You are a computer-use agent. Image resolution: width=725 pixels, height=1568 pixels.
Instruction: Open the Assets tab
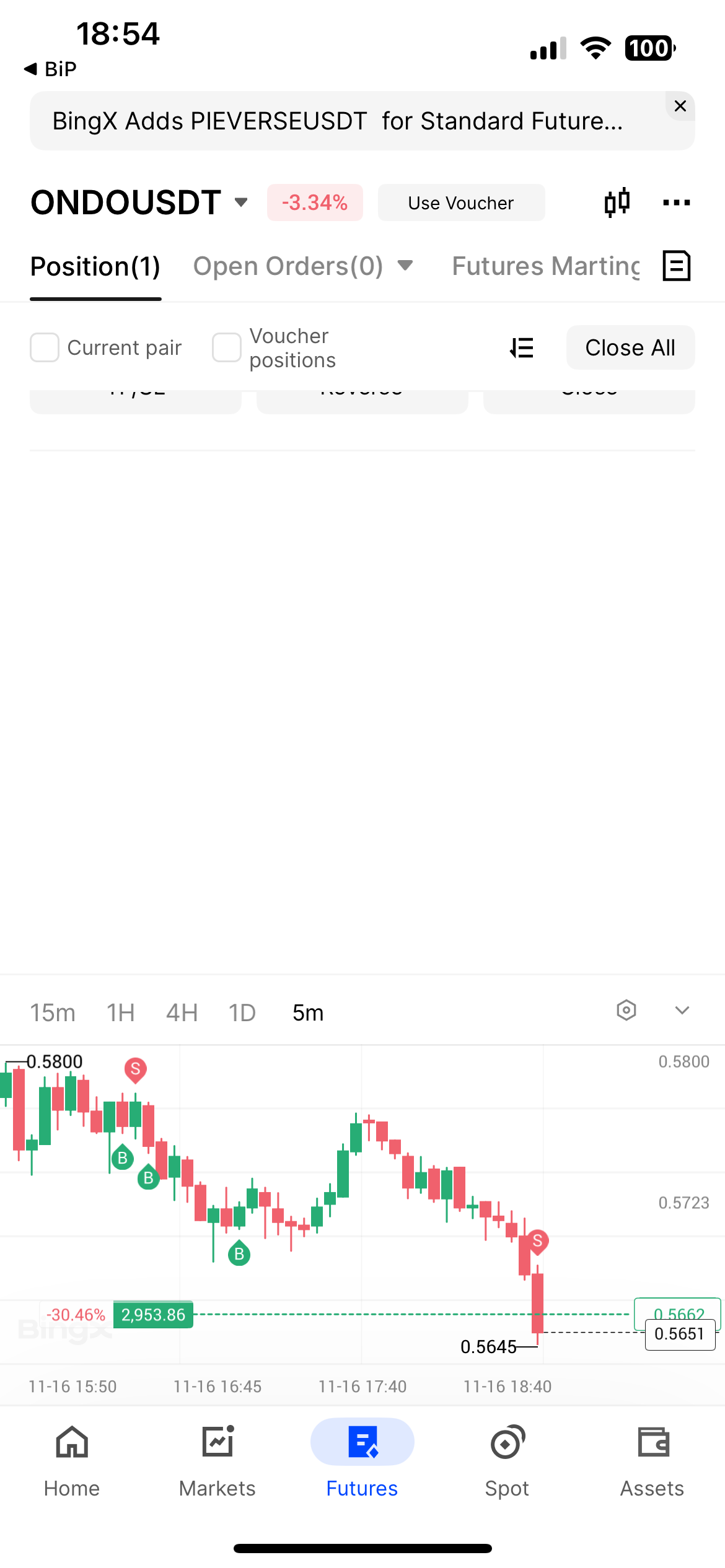coord(652,1461)
